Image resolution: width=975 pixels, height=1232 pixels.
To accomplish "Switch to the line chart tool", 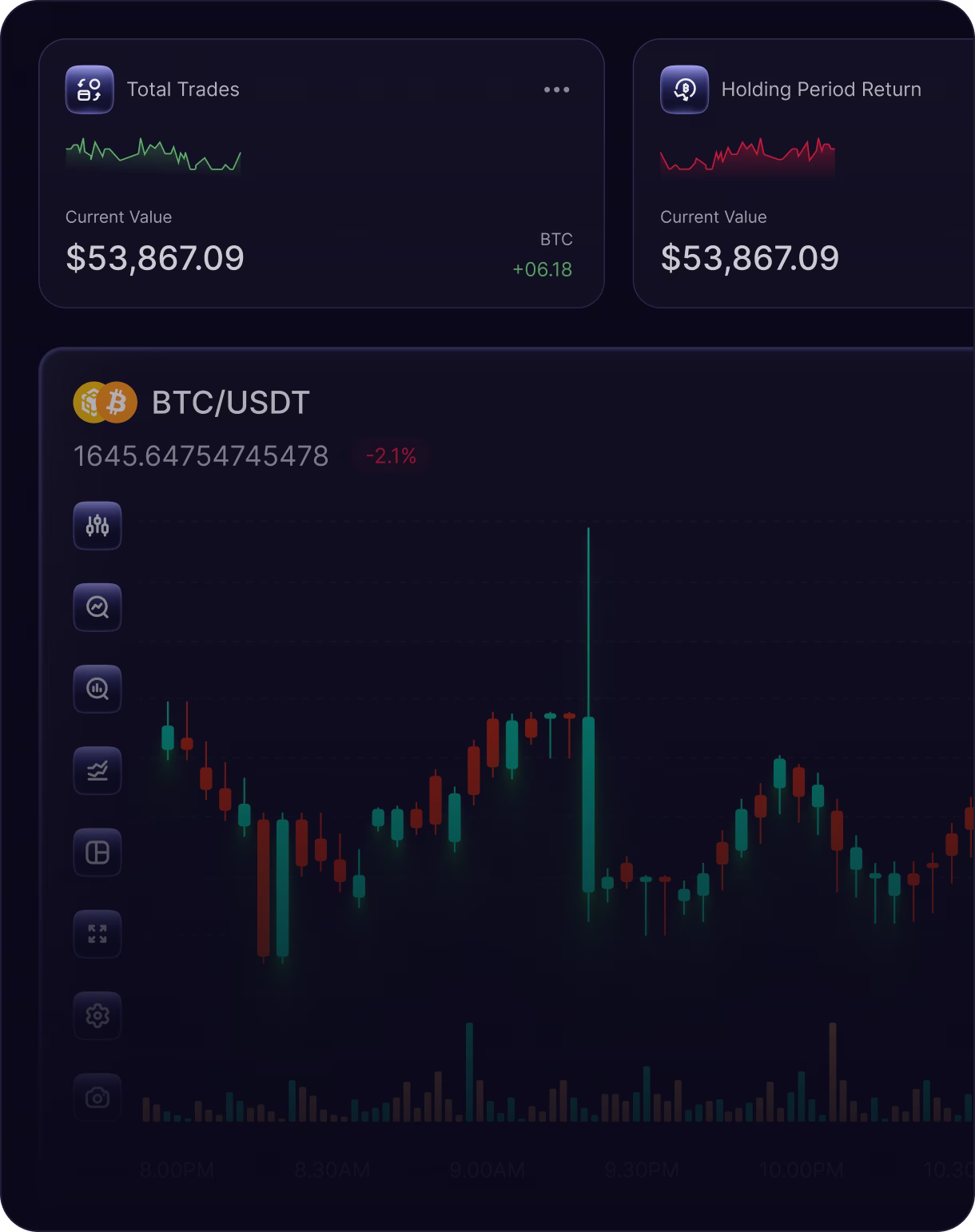I will point(97,770).
